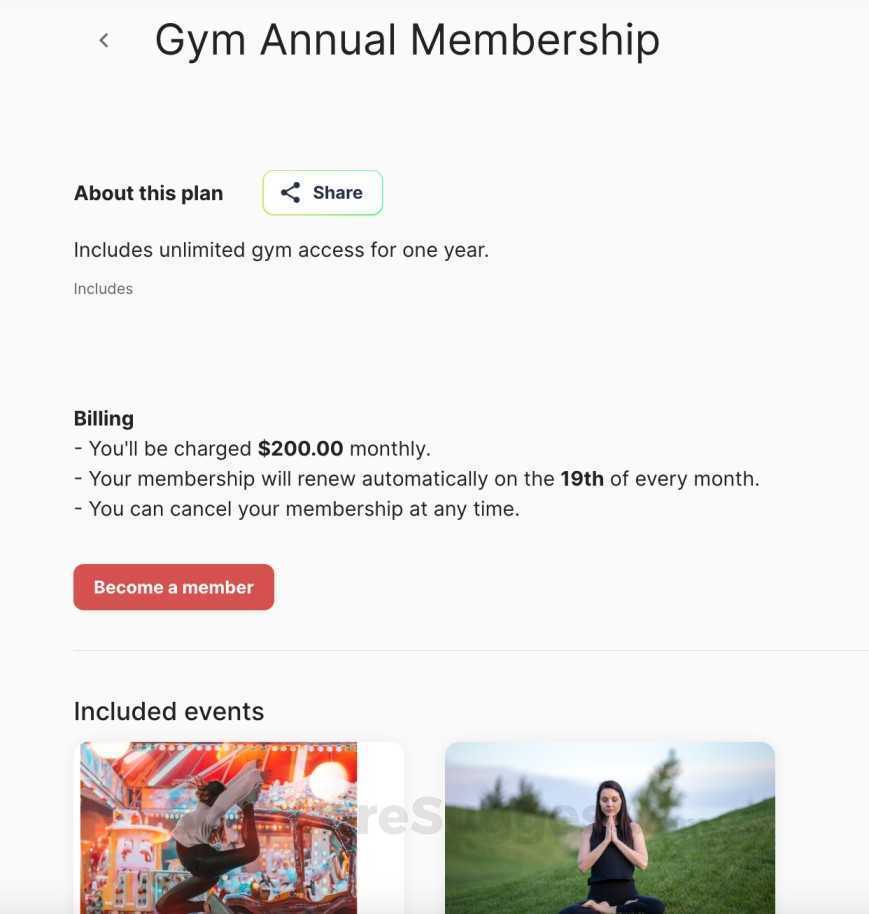Open the dancer event card
Image resolution: width=869 pixels, height=914 pixels.
pos(240,826)
